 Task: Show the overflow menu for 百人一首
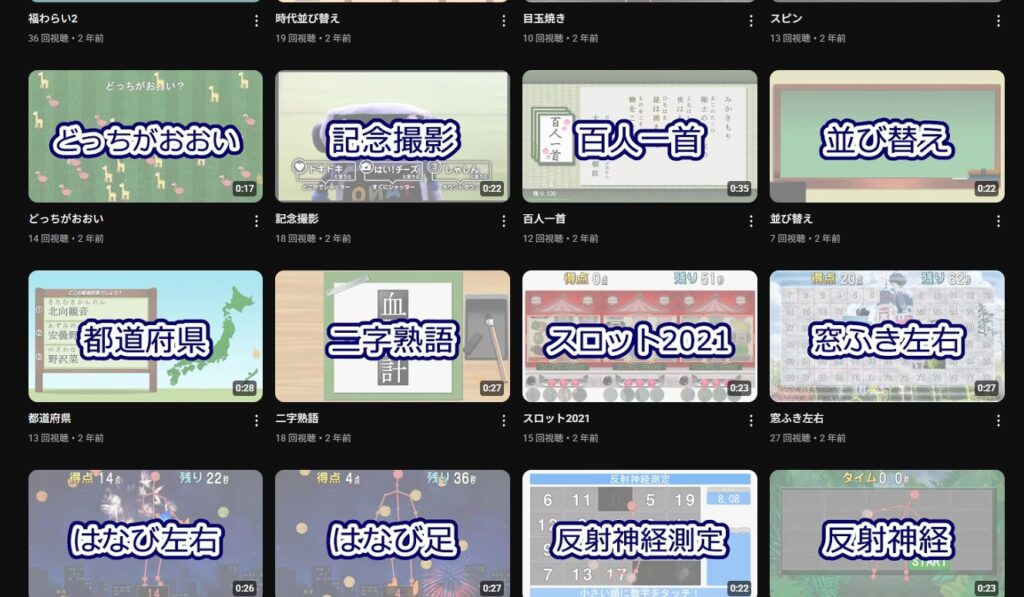pyautogui.click(x=751, y=221)
